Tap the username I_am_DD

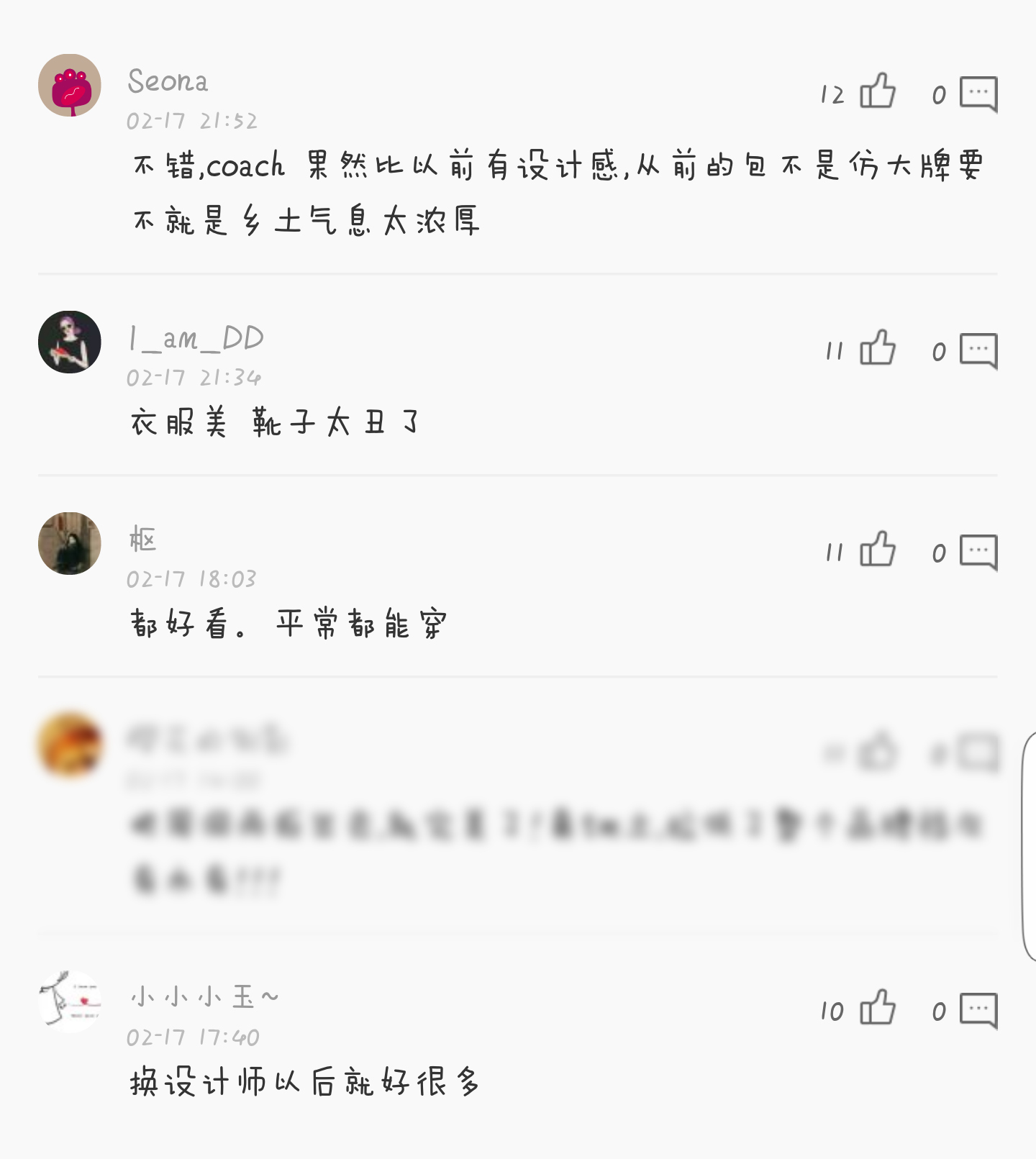point(196,338)
